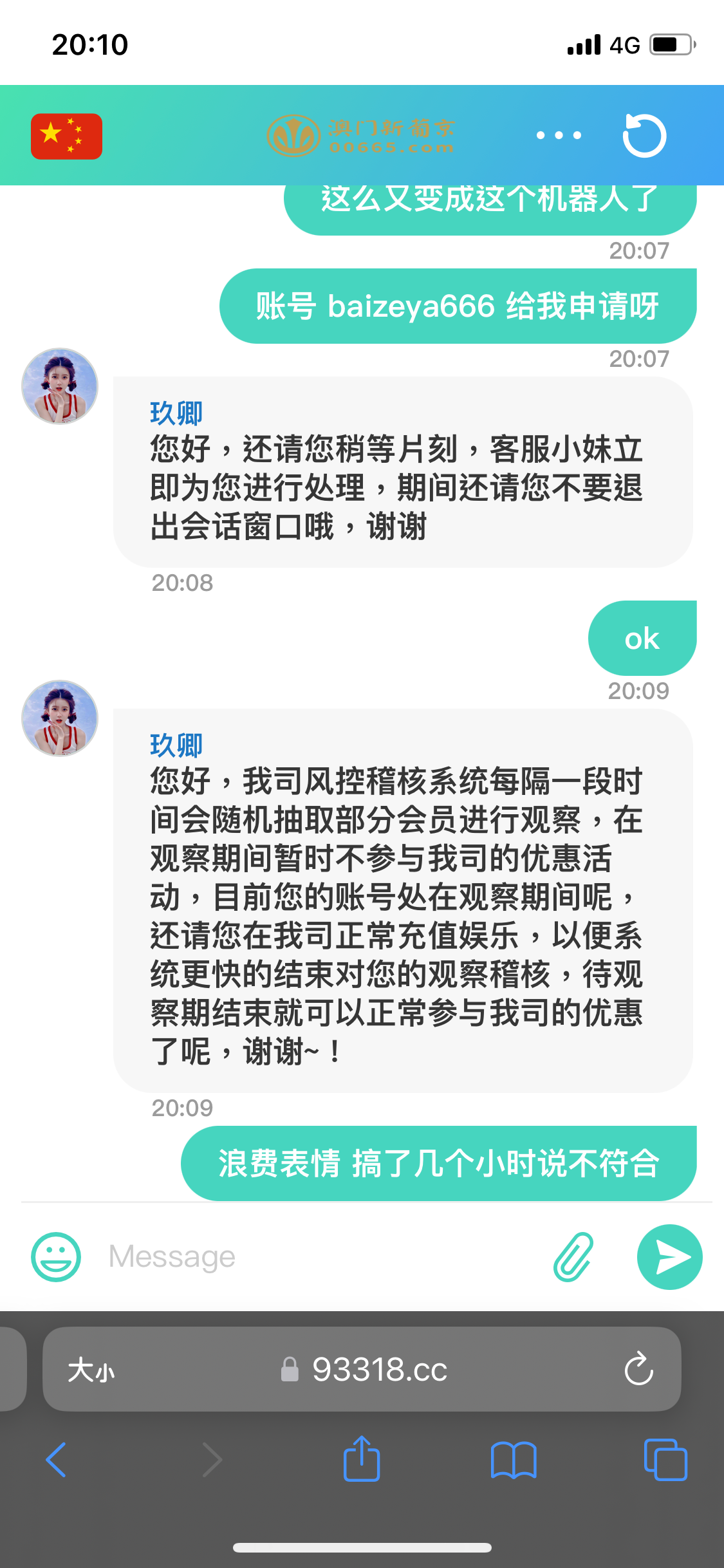Refresh the chat with the circular arrow
This screenshot has width=724, height=1568.
coord(644,135)
